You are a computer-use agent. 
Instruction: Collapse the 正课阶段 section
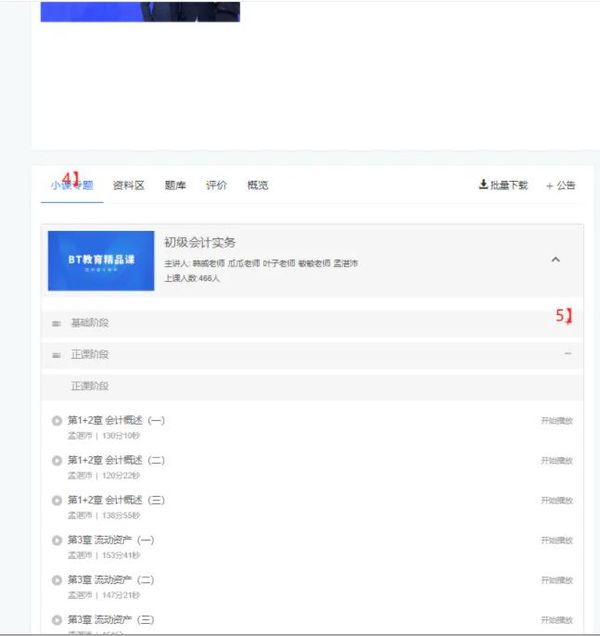(568, 354)
